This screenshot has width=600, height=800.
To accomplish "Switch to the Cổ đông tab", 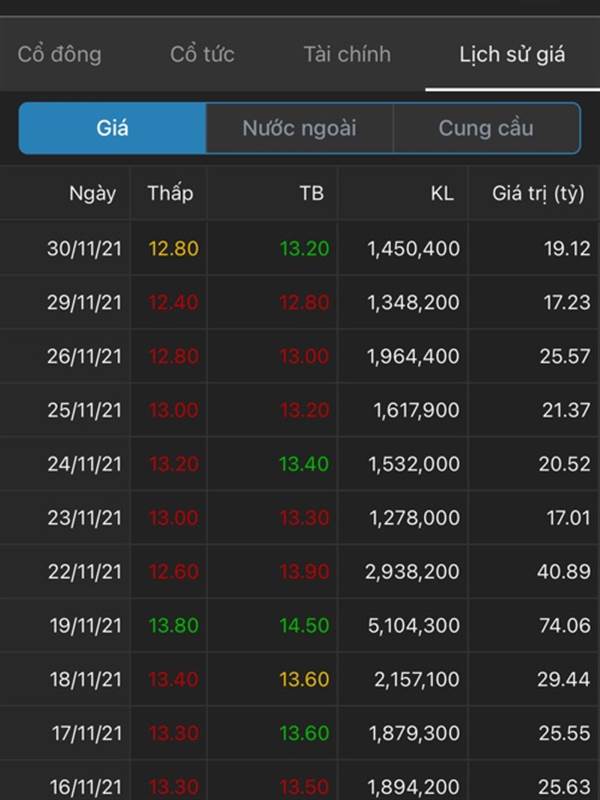I will (x=60, y=54).
